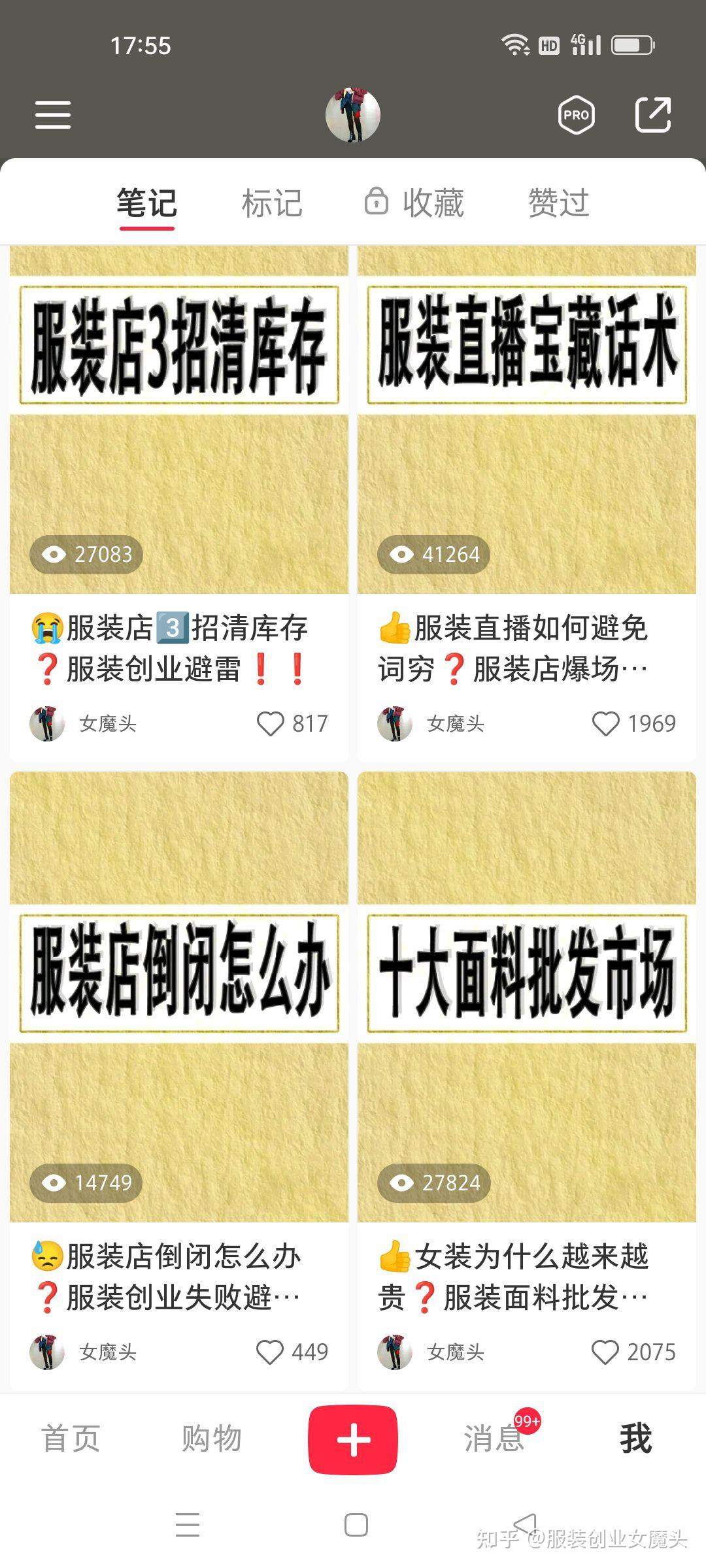The width and height of the screenshot is (706, 1568).
Task: Open 消息 messages with 99+ badge
Action: point(495,1439)
